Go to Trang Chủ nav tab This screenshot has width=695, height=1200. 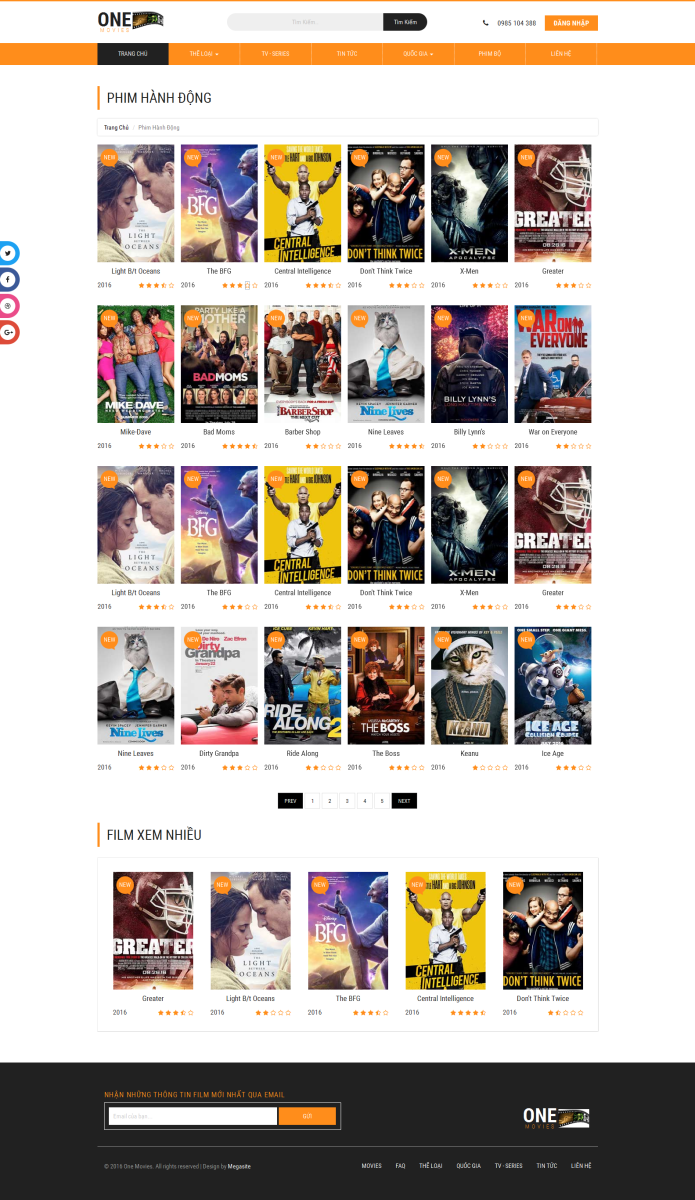coord(133,54)
